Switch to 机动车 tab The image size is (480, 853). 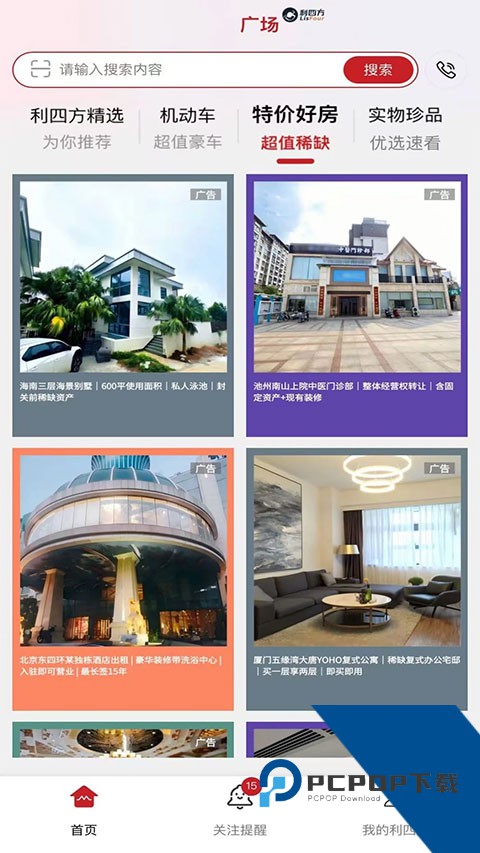pyautogui.click(x=188, y=128)
